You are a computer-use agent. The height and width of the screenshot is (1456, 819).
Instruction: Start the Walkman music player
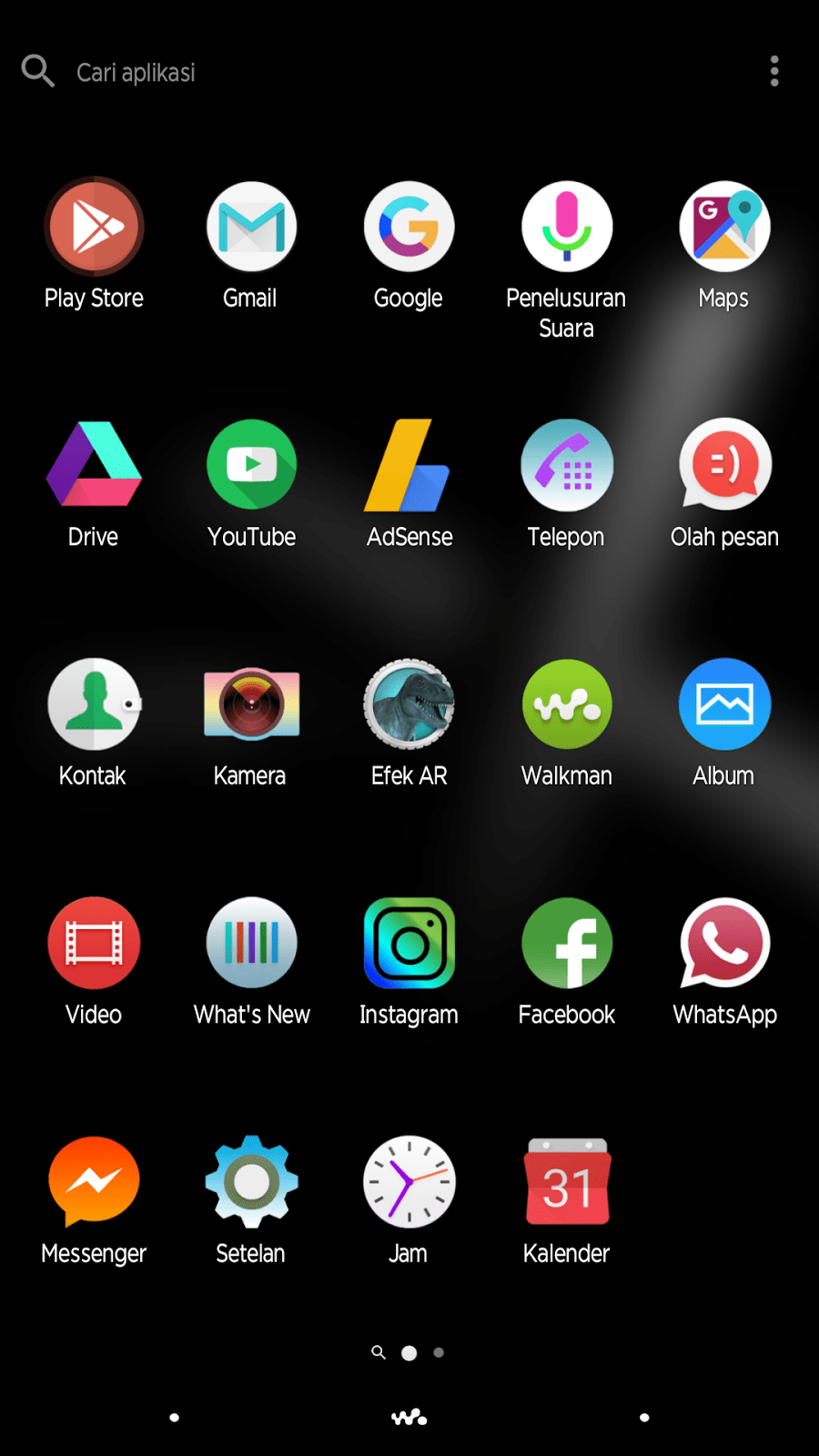(566, 703)
